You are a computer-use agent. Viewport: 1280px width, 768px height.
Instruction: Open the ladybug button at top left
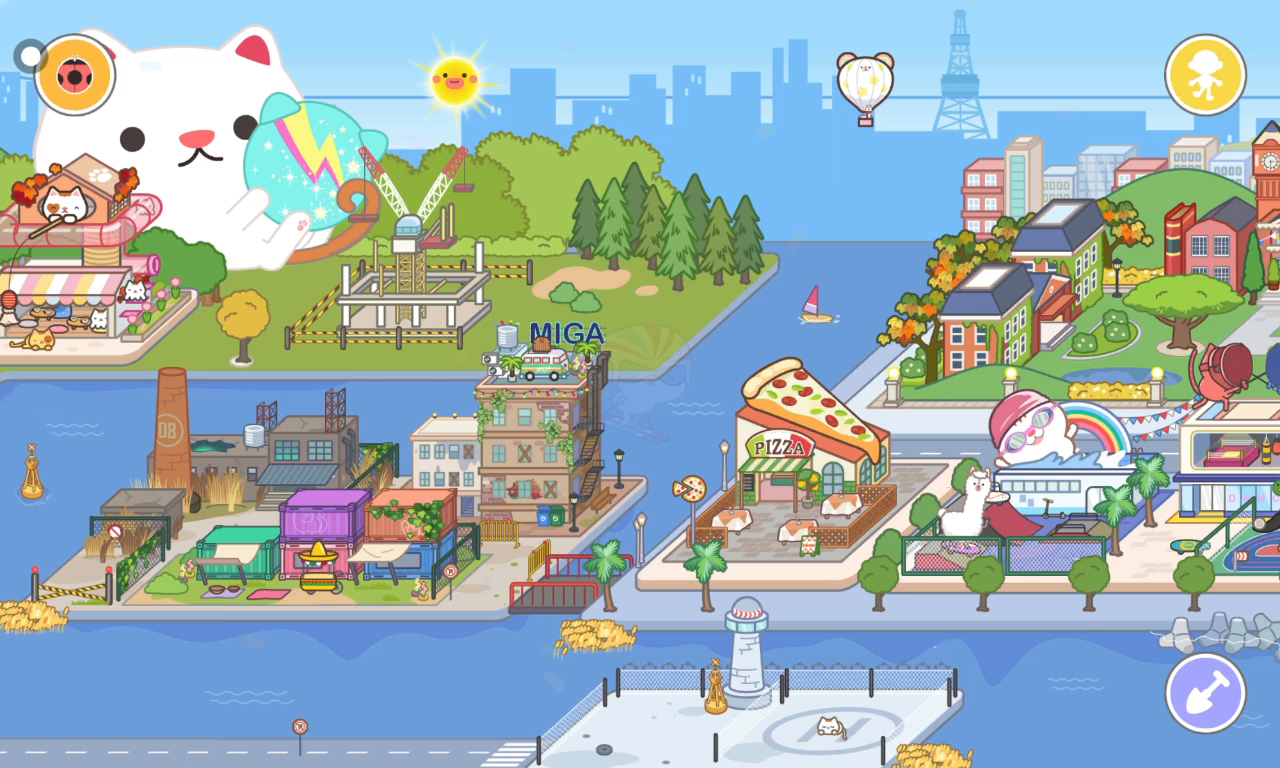75,75
